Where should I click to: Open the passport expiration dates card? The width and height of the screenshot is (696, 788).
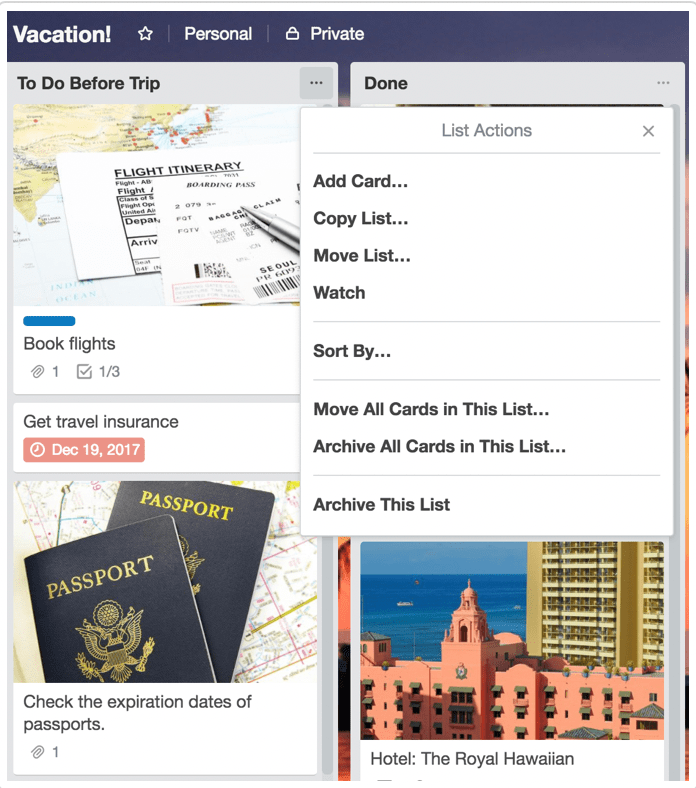click(x=137, y=712)
